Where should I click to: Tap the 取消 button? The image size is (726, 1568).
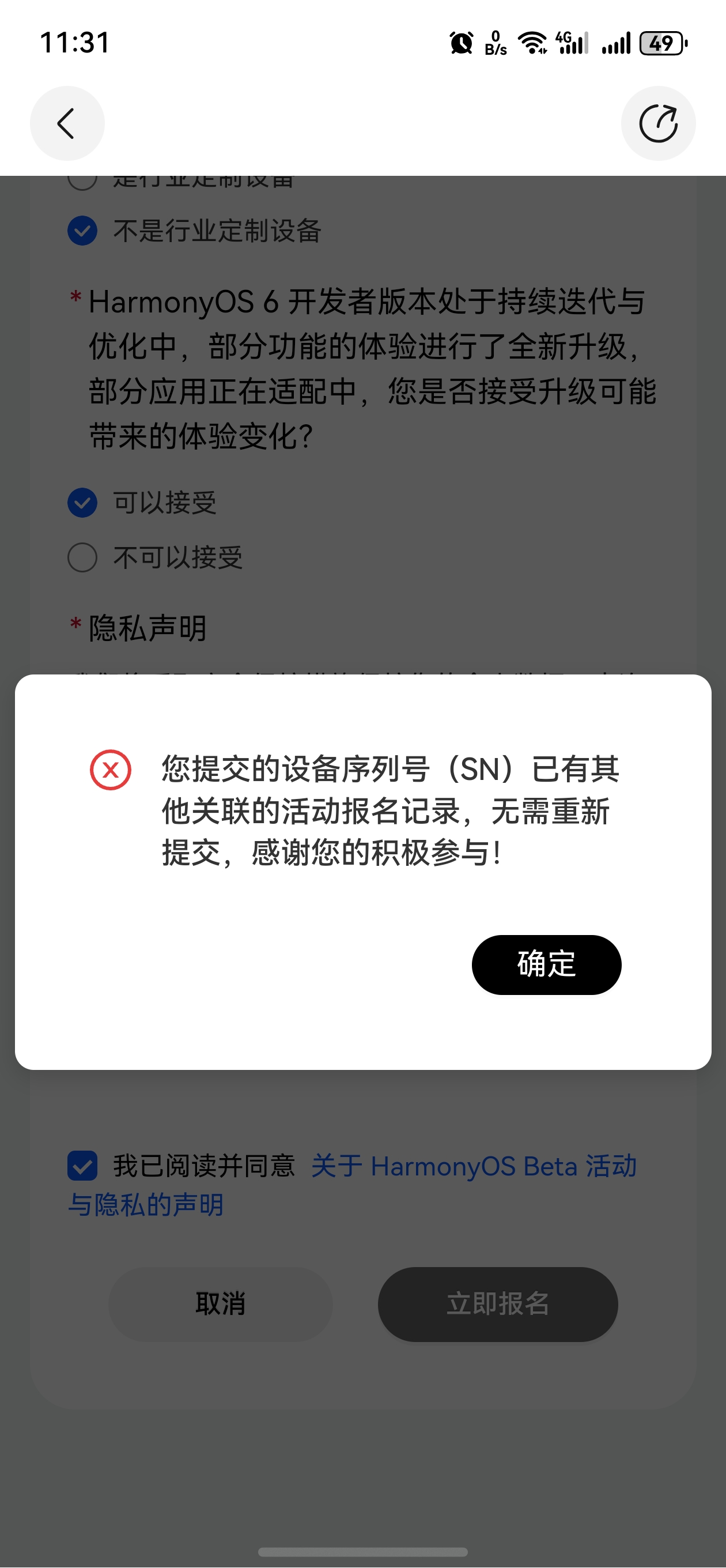(220, 1304)
